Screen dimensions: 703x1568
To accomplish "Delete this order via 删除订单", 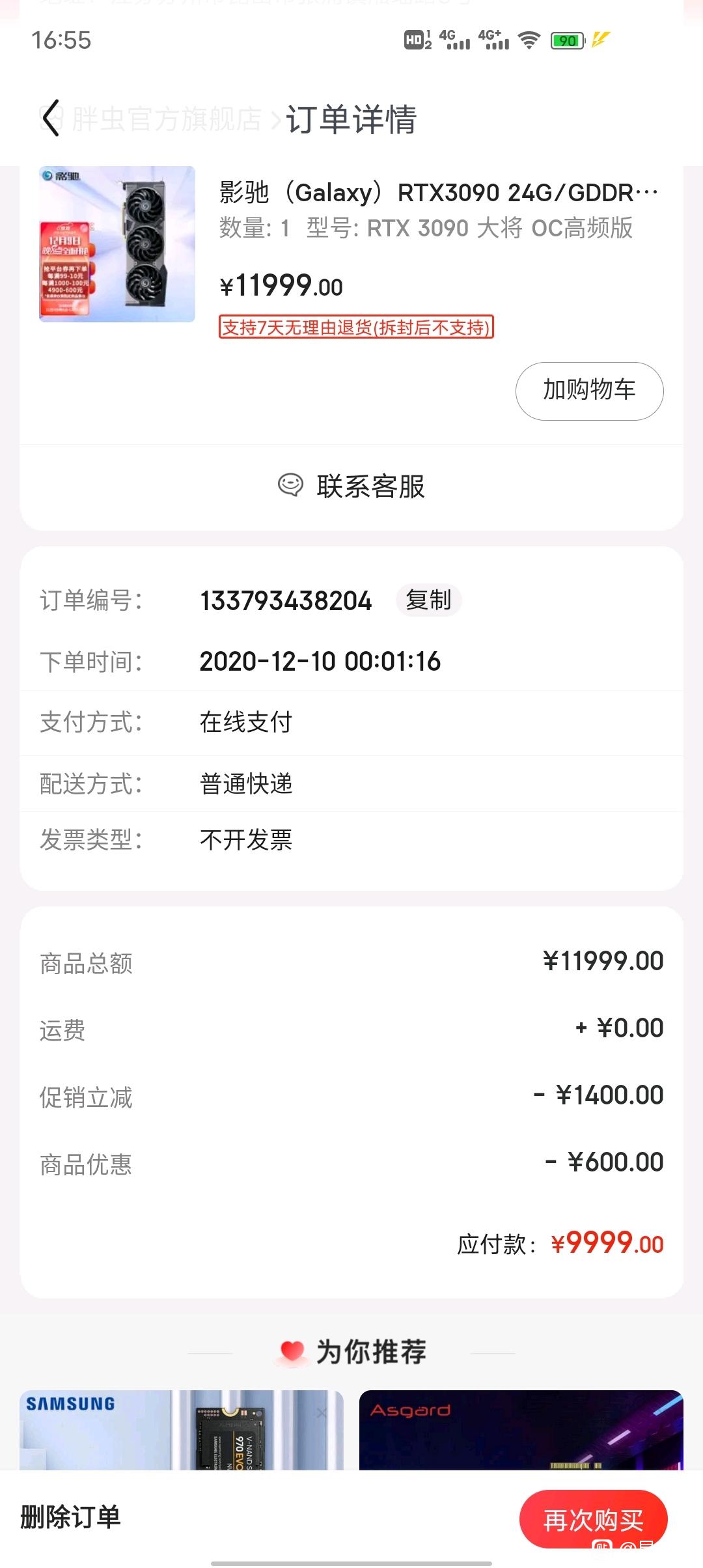I will point(70,1517).
